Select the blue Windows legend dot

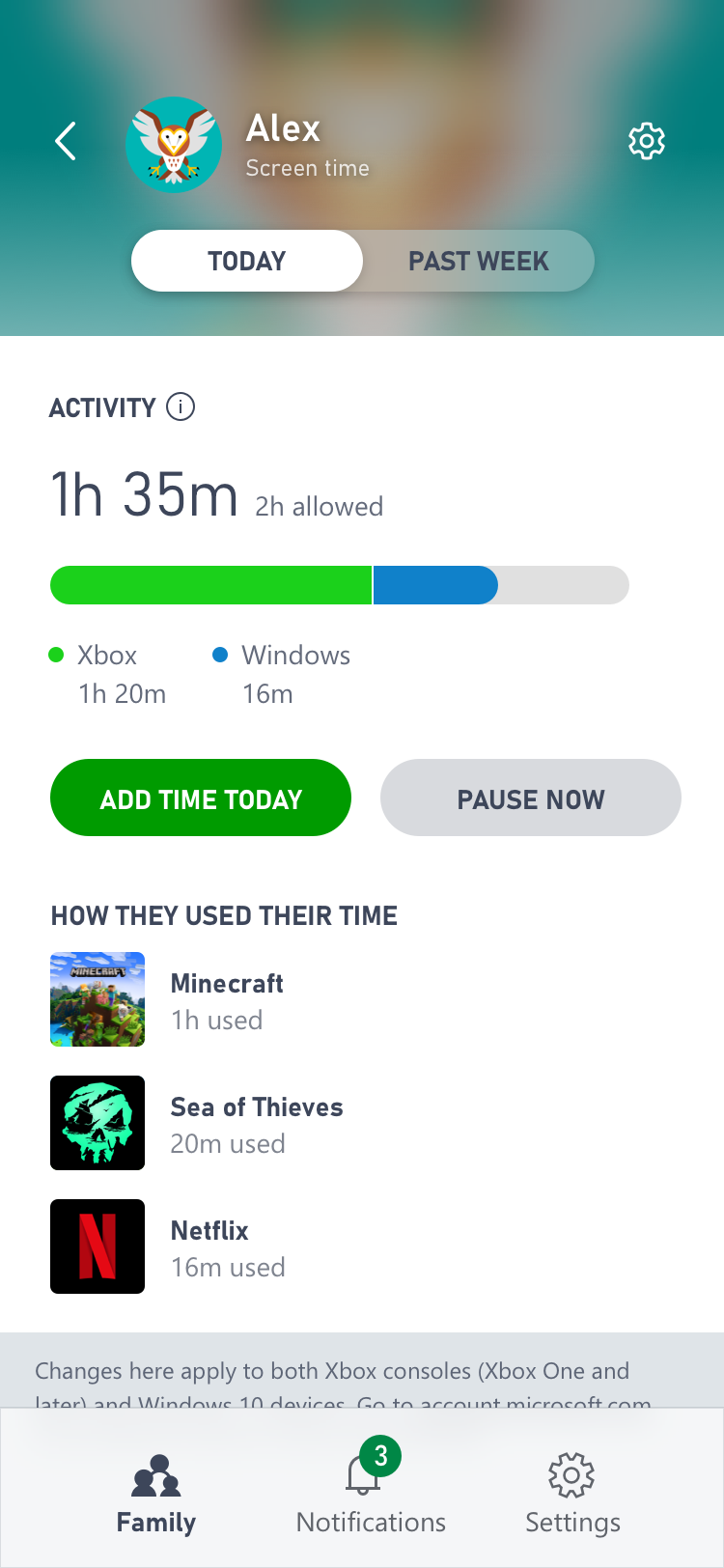coord(219,654)
